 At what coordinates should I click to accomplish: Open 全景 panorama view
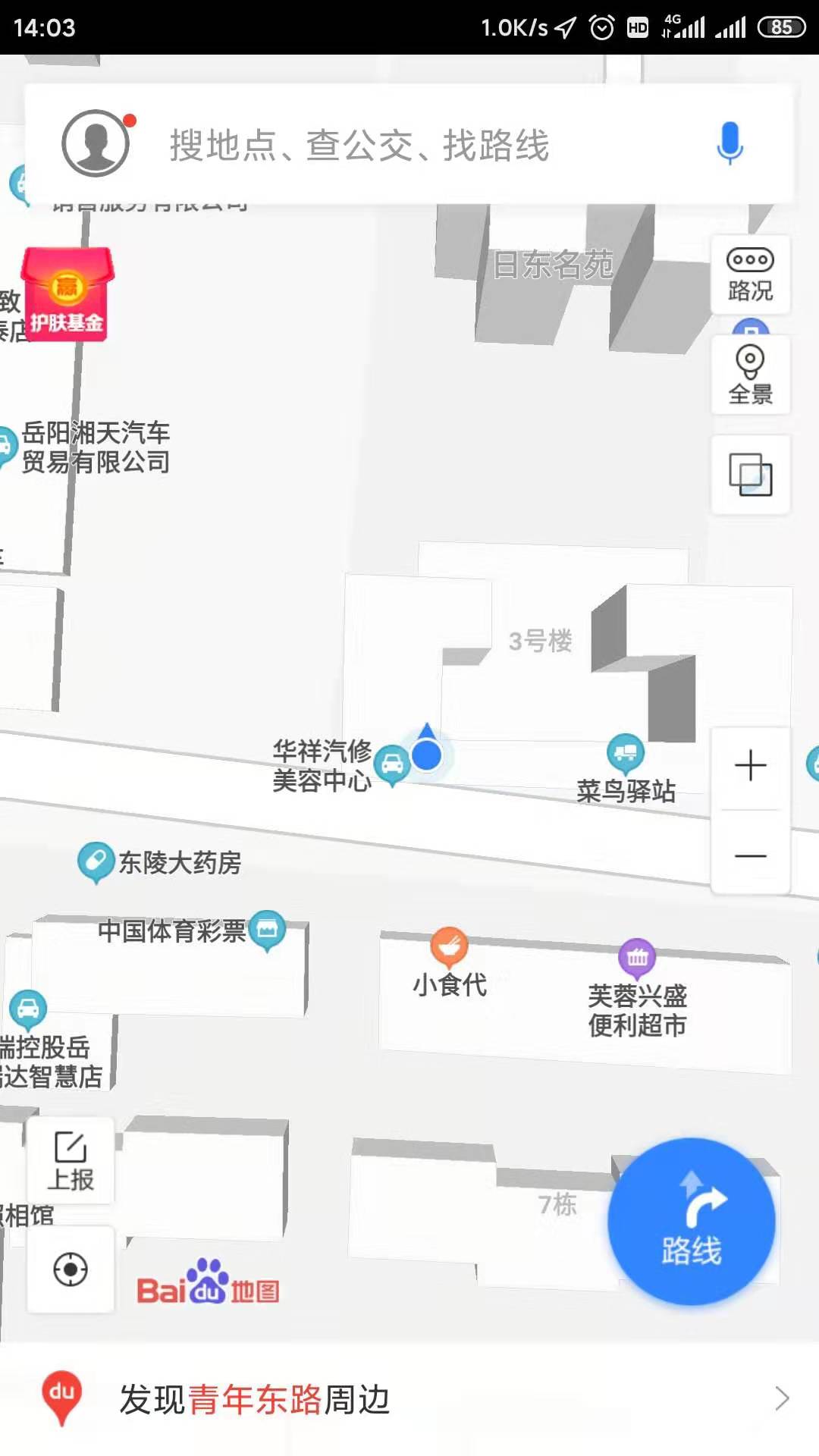pos(750,375)
